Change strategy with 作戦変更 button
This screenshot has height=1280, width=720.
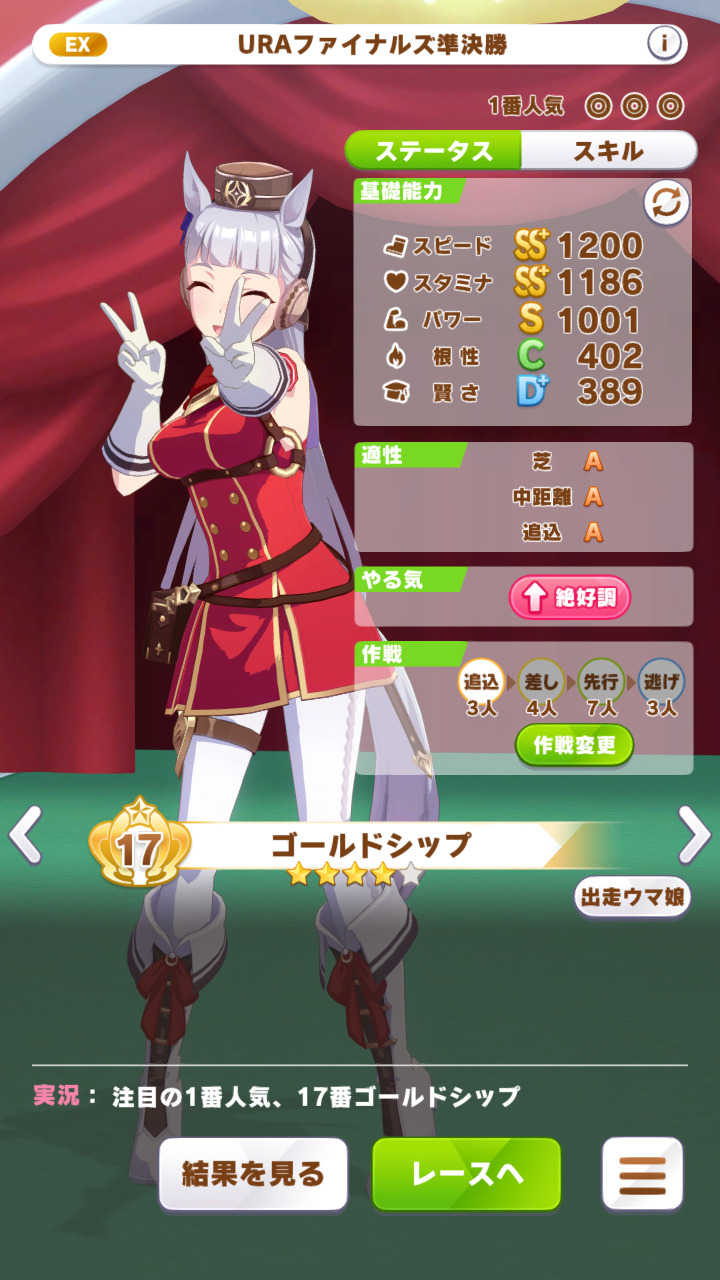(x=574, y=745)
